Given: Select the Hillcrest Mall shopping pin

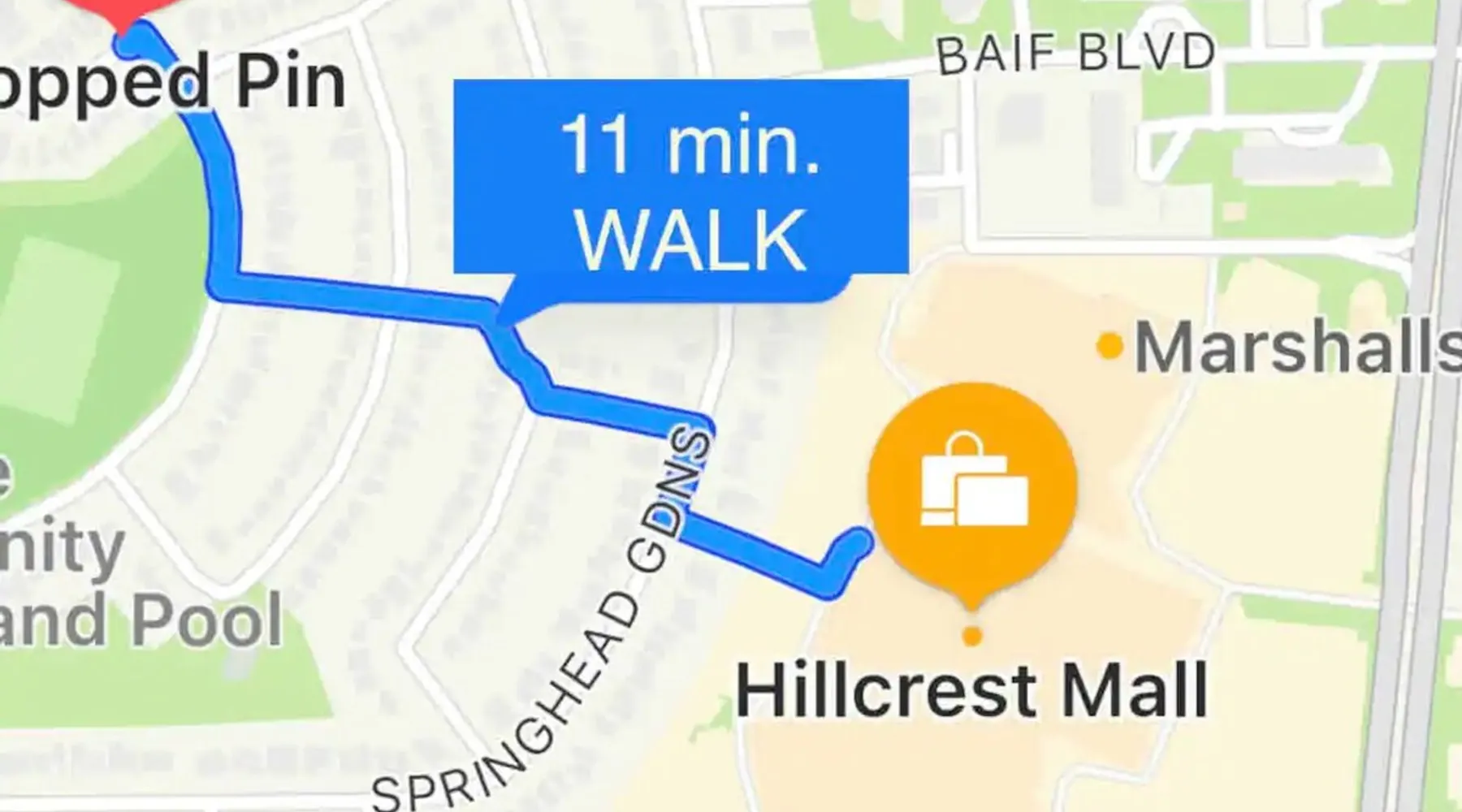Looking at the screenshot, I should [x=972, y=488].
